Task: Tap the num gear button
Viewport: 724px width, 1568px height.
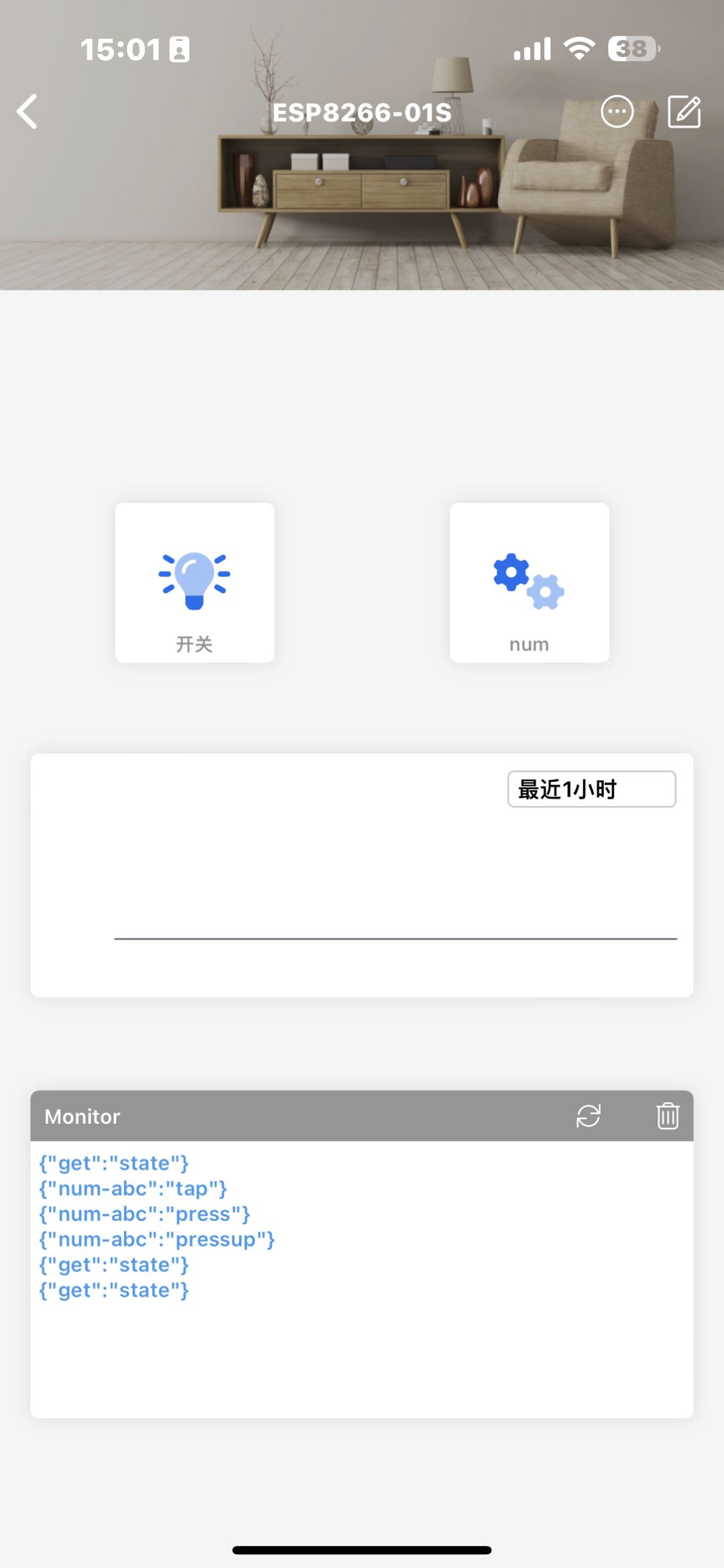Action: tap(529, 582)
